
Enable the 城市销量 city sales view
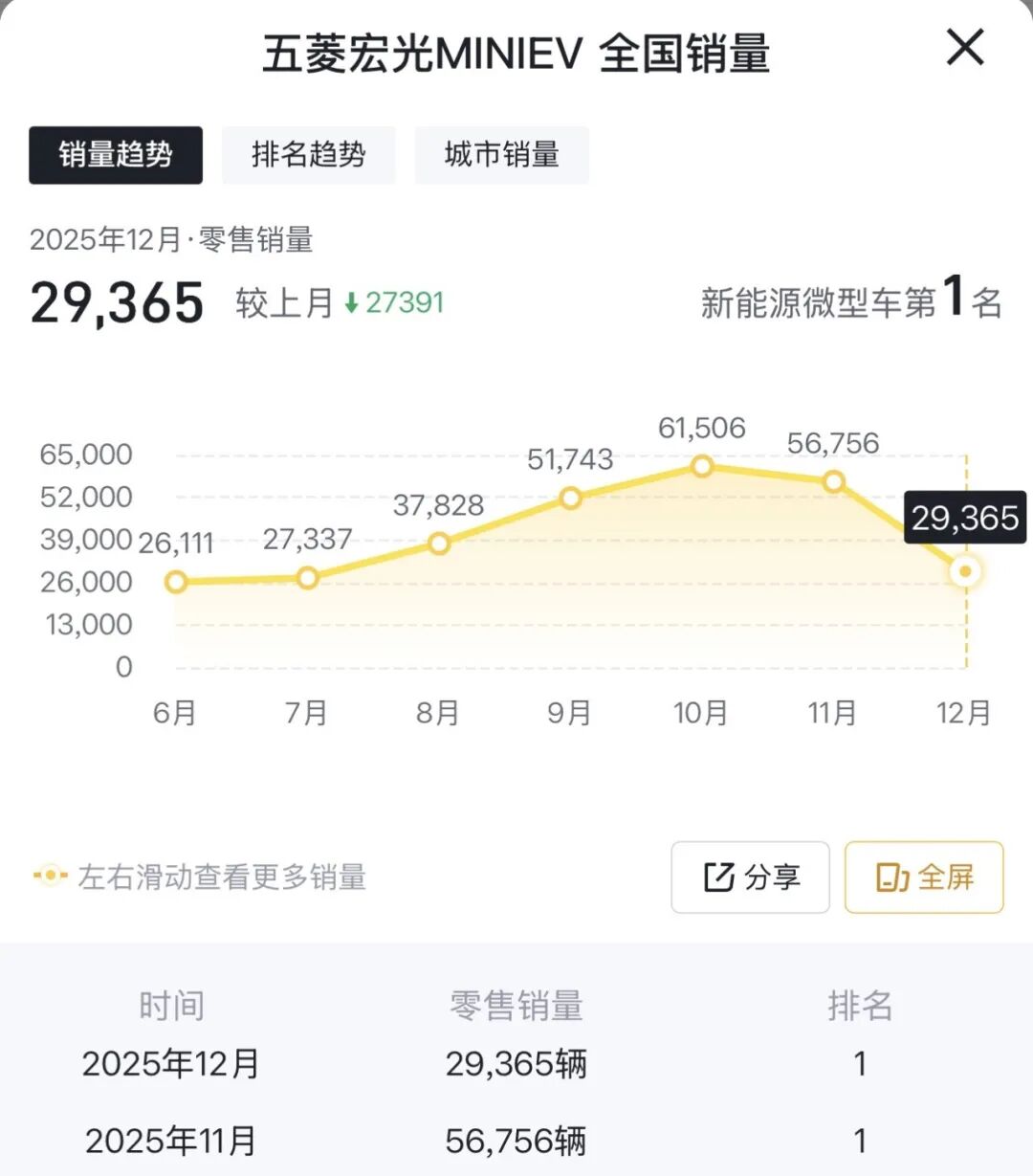(502, 154)
